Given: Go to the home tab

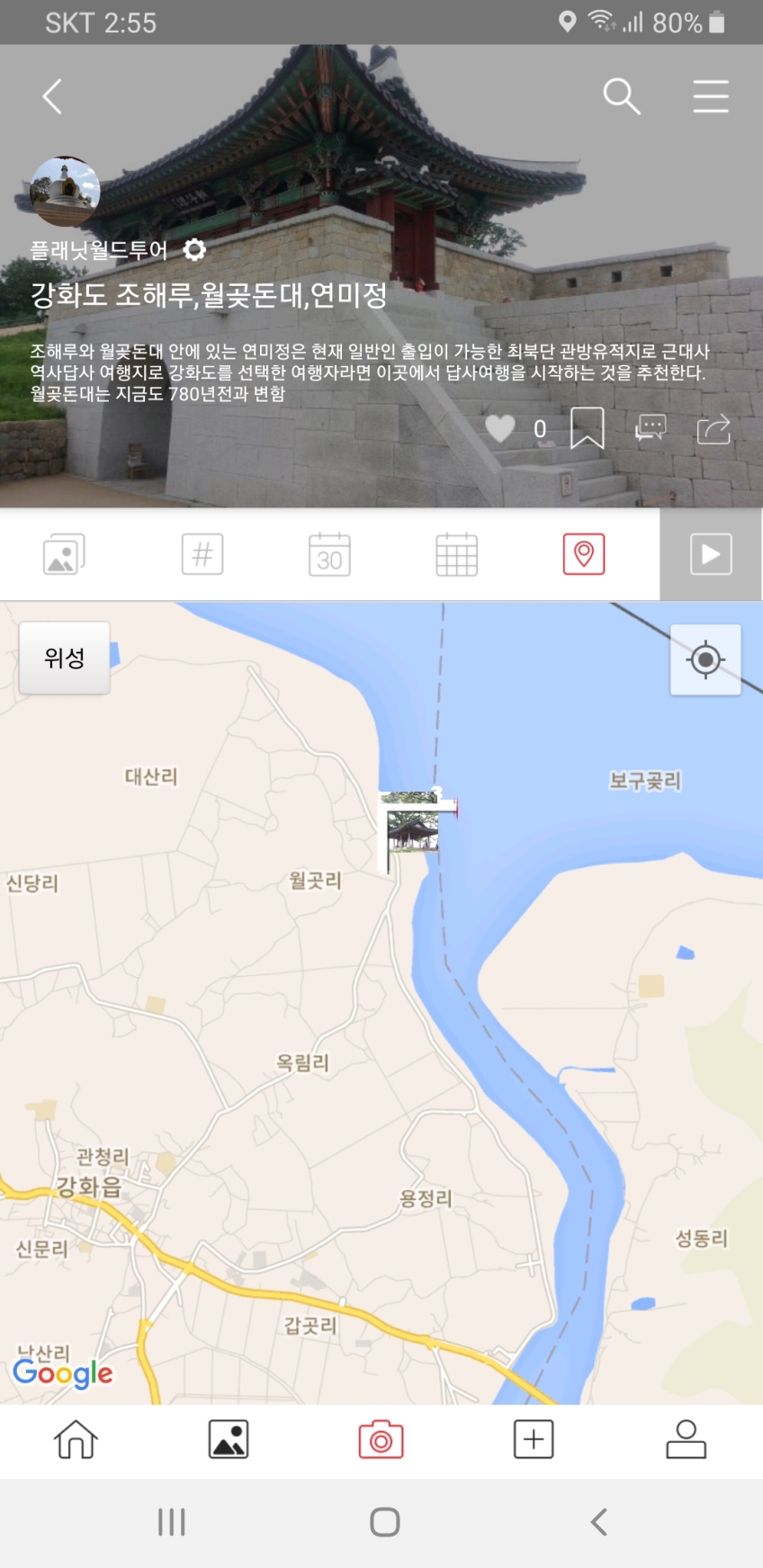Looking at the screenshot, I should tap(76, 1439).
